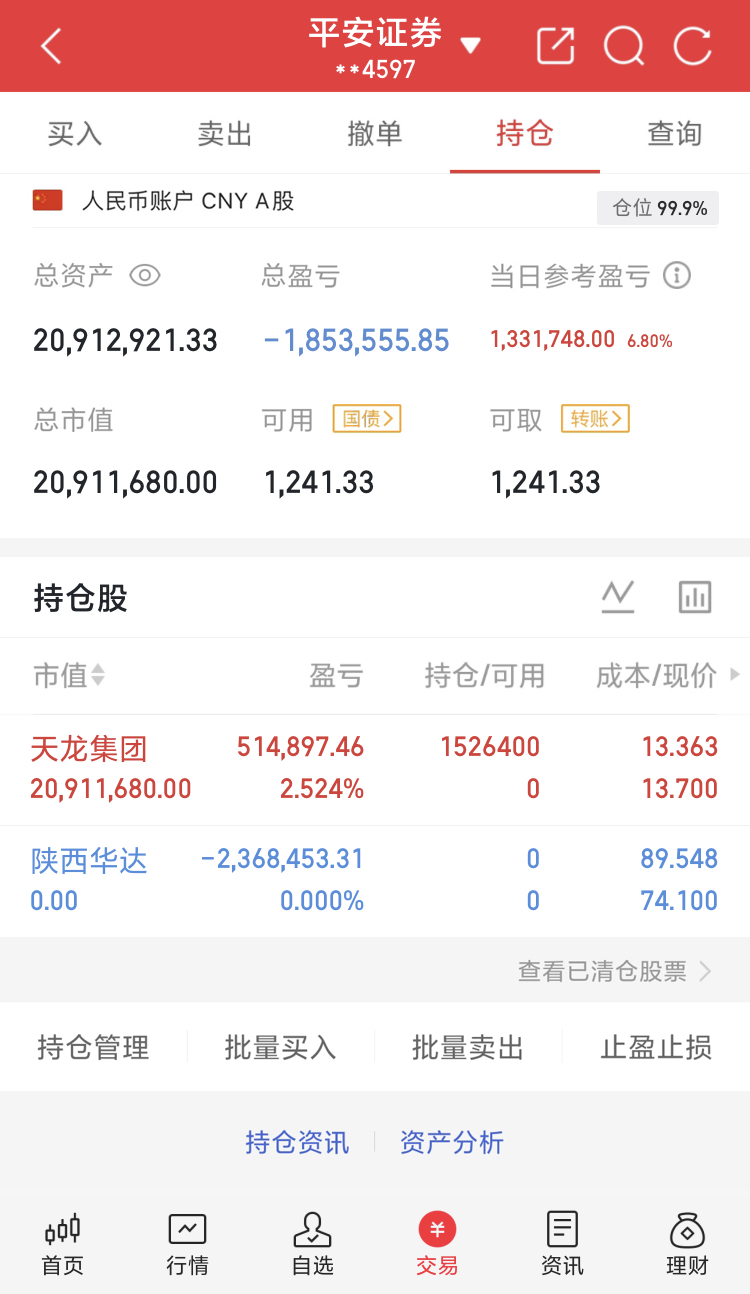The image size is (750, 1294).
Task: View 查看已清仓股票 list
Action: (x=614, y=971)
